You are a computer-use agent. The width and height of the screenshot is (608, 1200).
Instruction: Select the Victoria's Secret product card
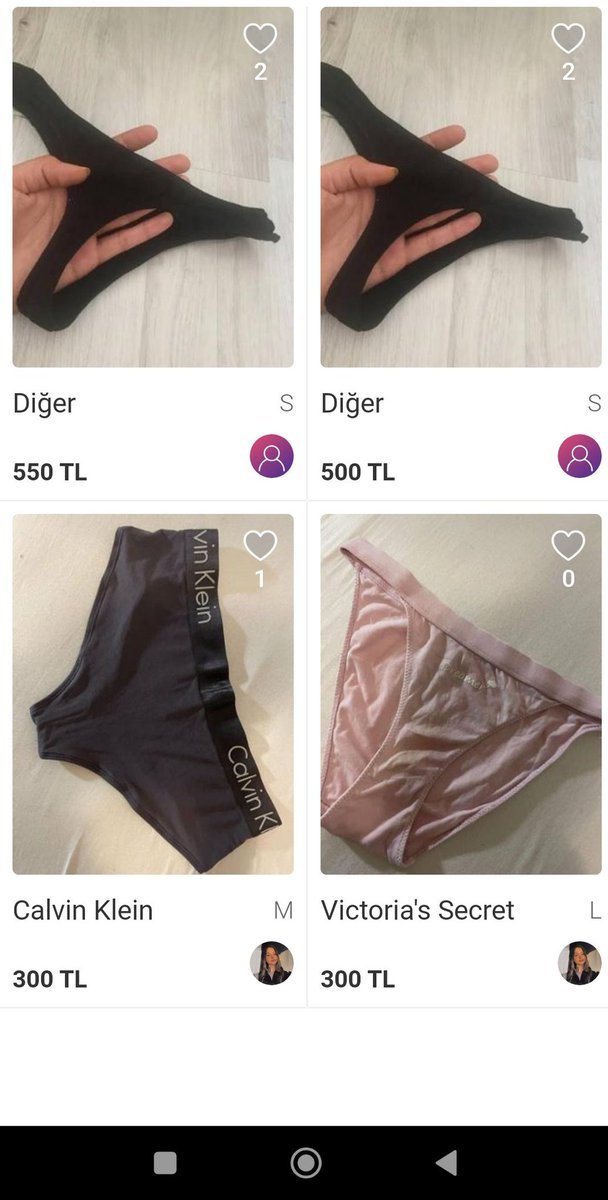(461, 695)
